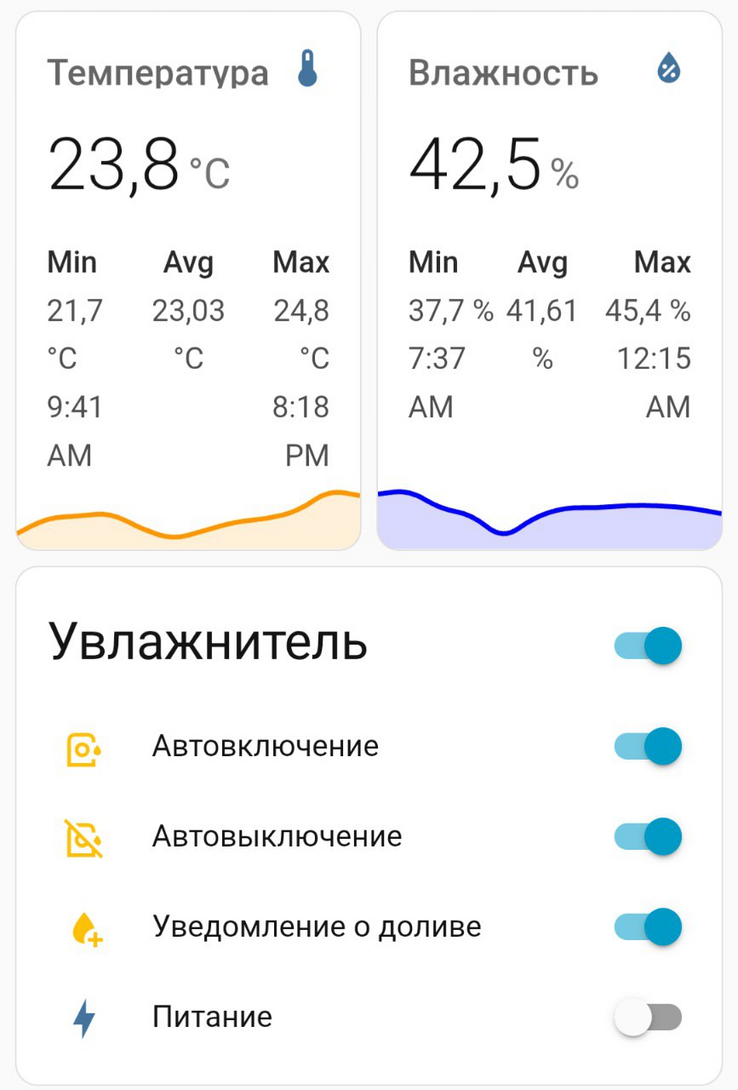Enable the Питание switch
This screenshot has width=738, height=1090.
tap(648, 1018)
